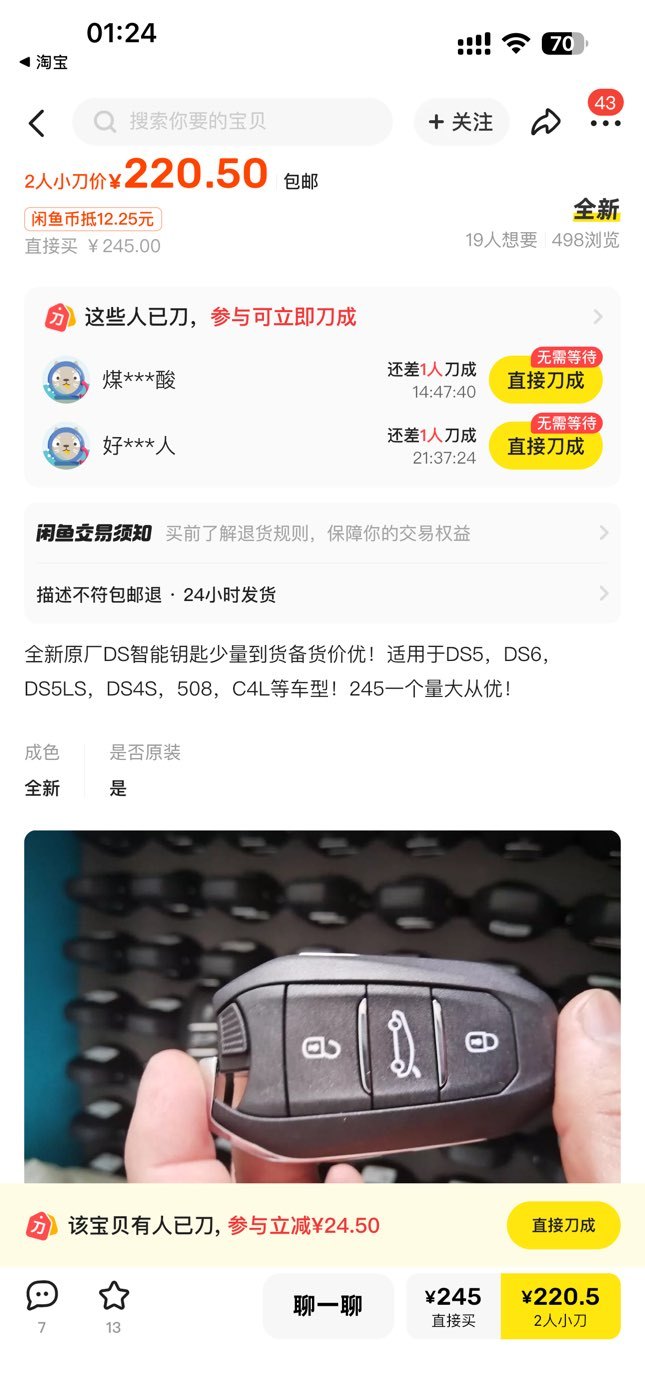
Task: View the car key product photo
Action: (x=322, y=1007)
